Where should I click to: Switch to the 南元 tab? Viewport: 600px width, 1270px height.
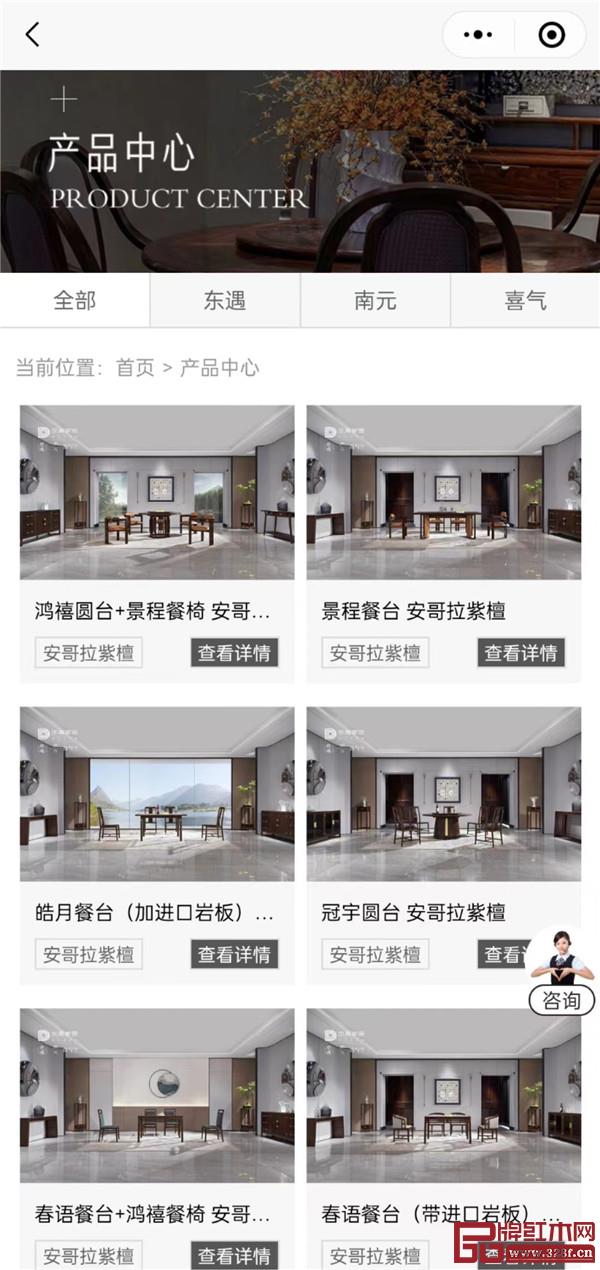tap(375, 300)
